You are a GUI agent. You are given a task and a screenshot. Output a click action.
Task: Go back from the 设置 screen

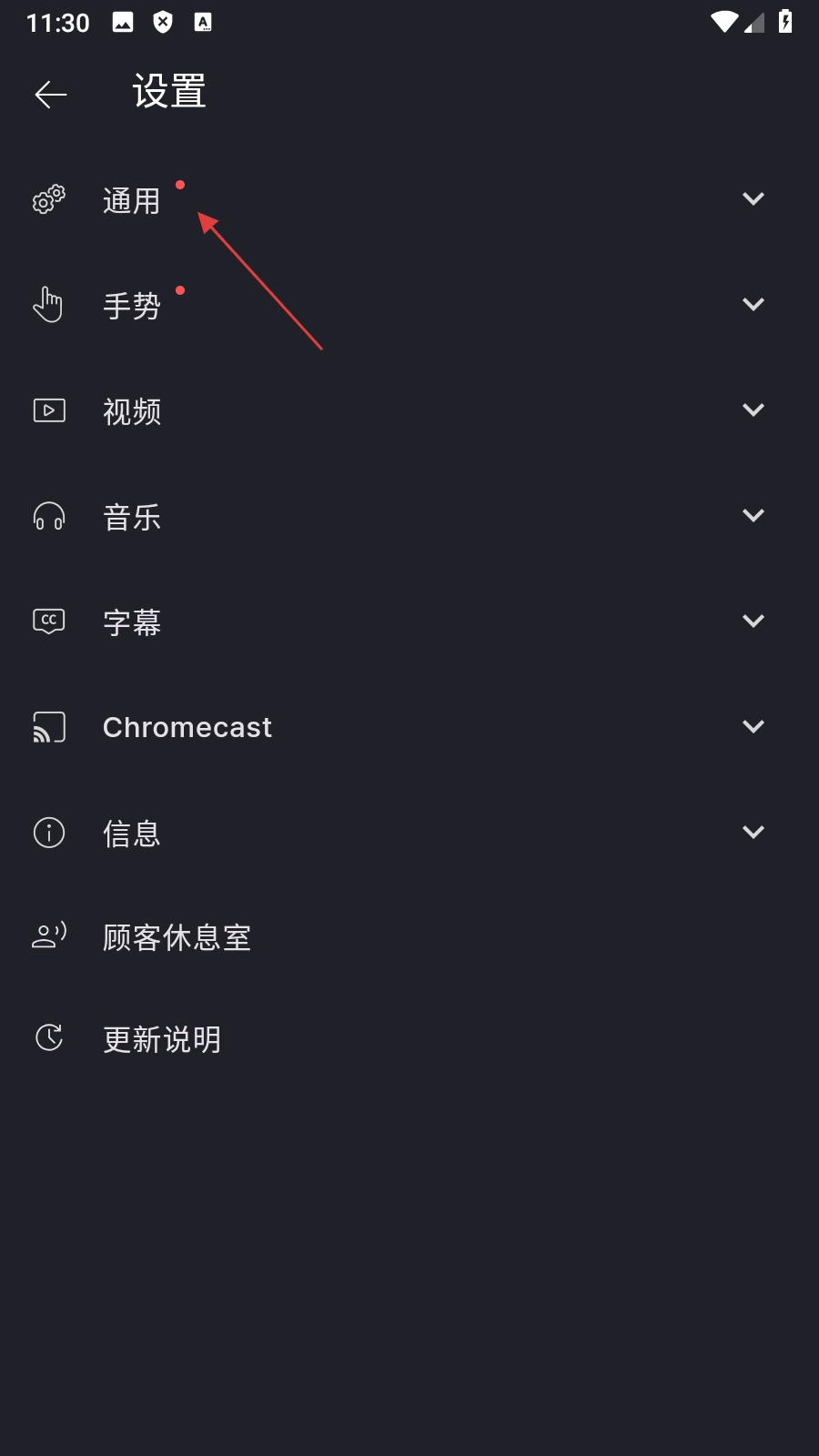point(51,94)
